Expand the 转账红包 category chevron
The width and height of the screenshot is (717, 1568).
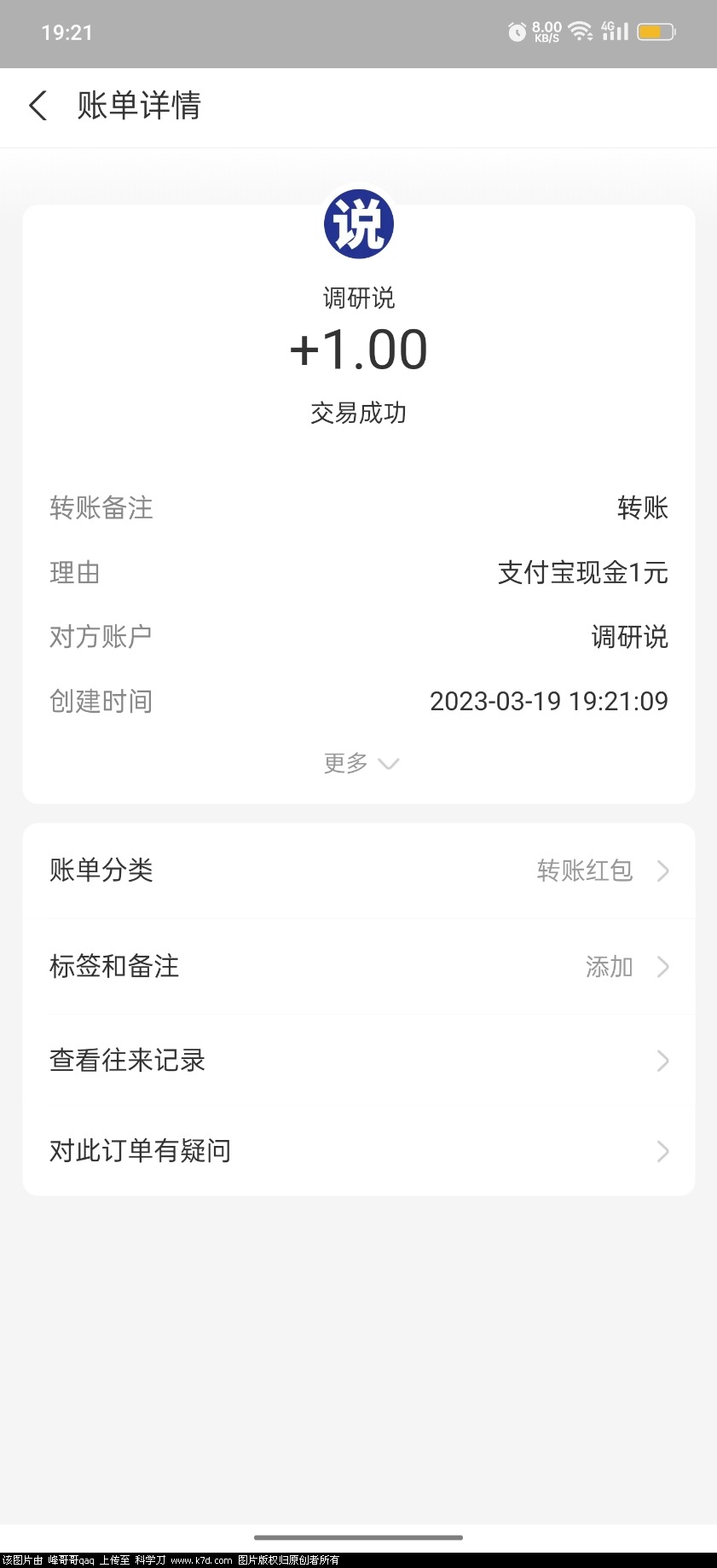(662, 871)
